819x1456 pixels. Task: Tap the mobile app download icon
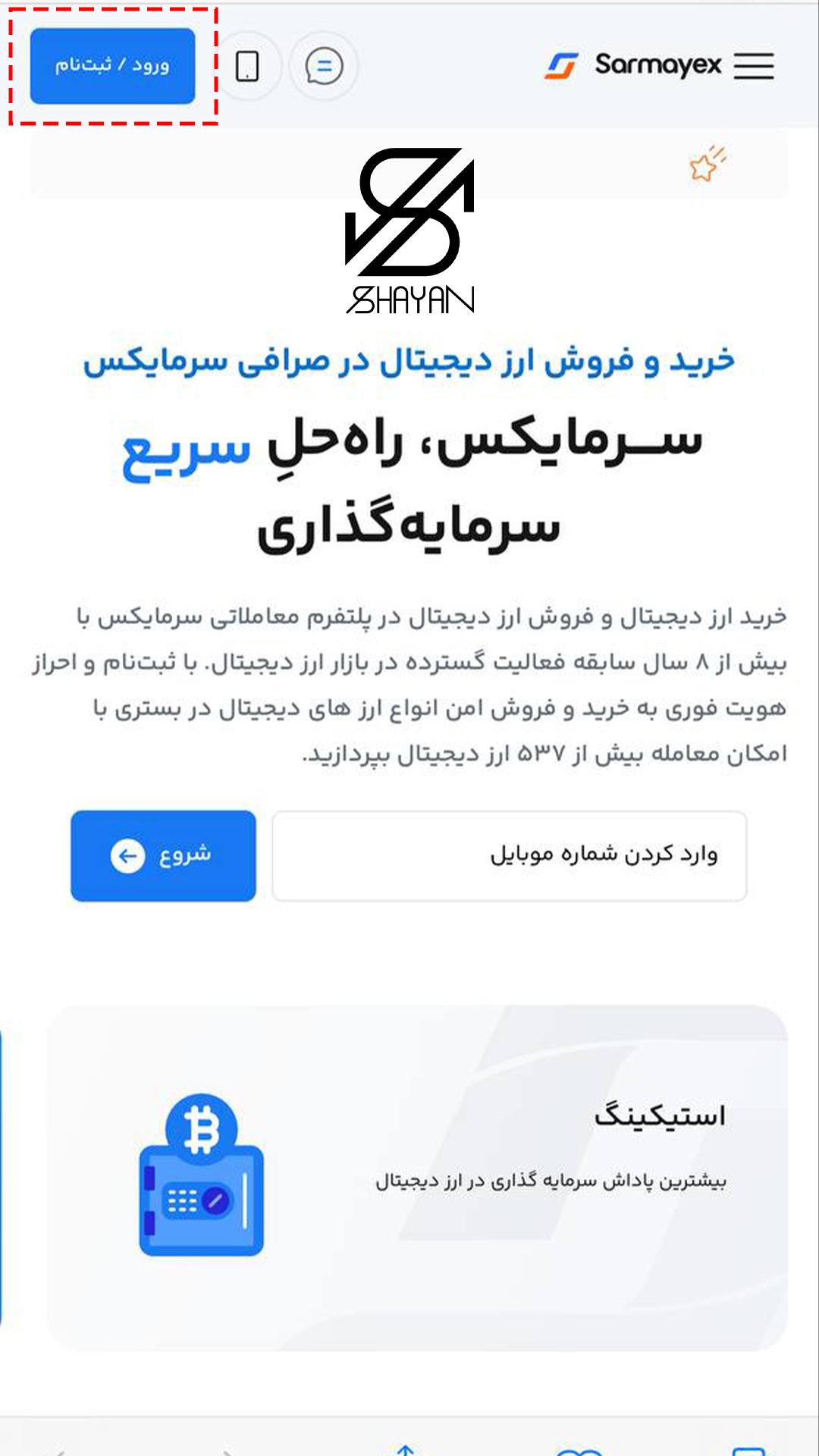247,66
